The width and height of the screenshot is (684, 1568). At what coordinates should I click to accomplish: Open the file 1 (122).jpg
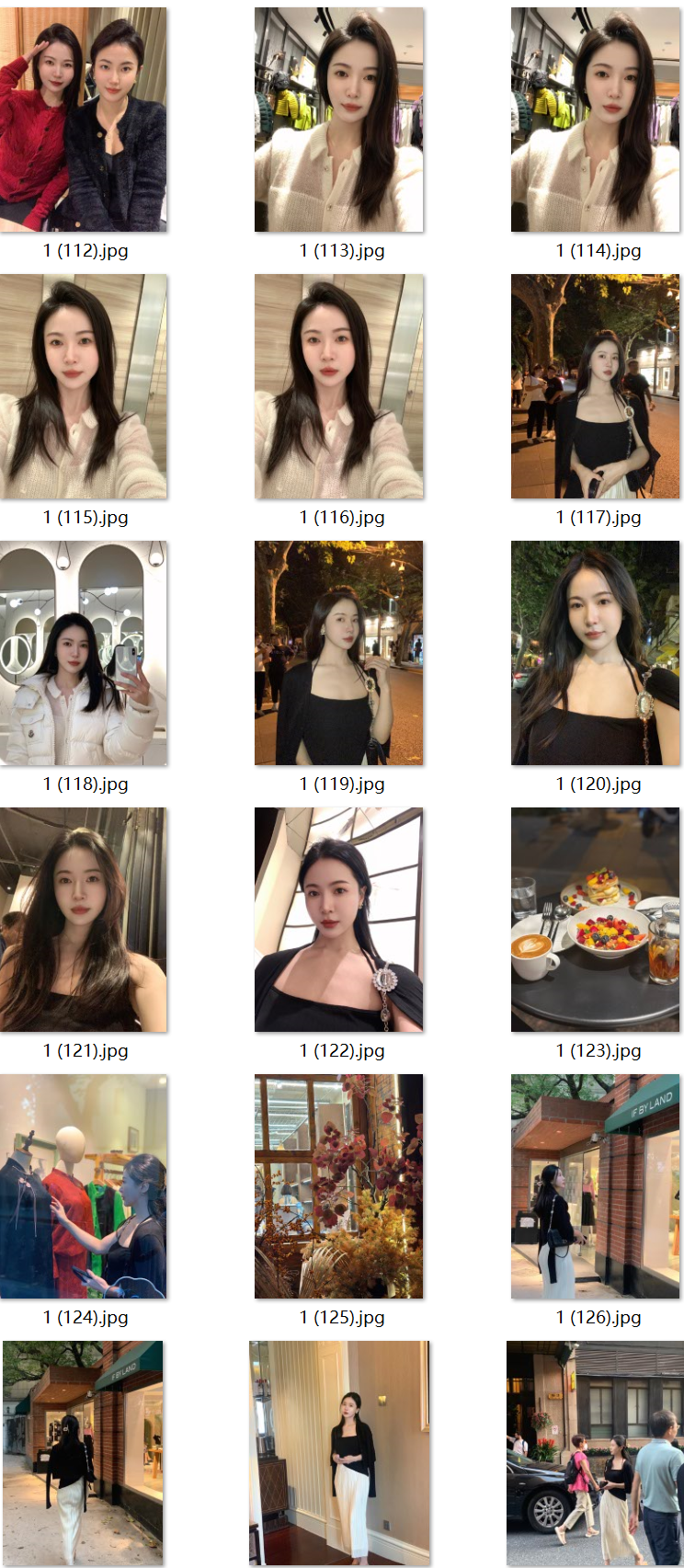(x=339, y=920)
